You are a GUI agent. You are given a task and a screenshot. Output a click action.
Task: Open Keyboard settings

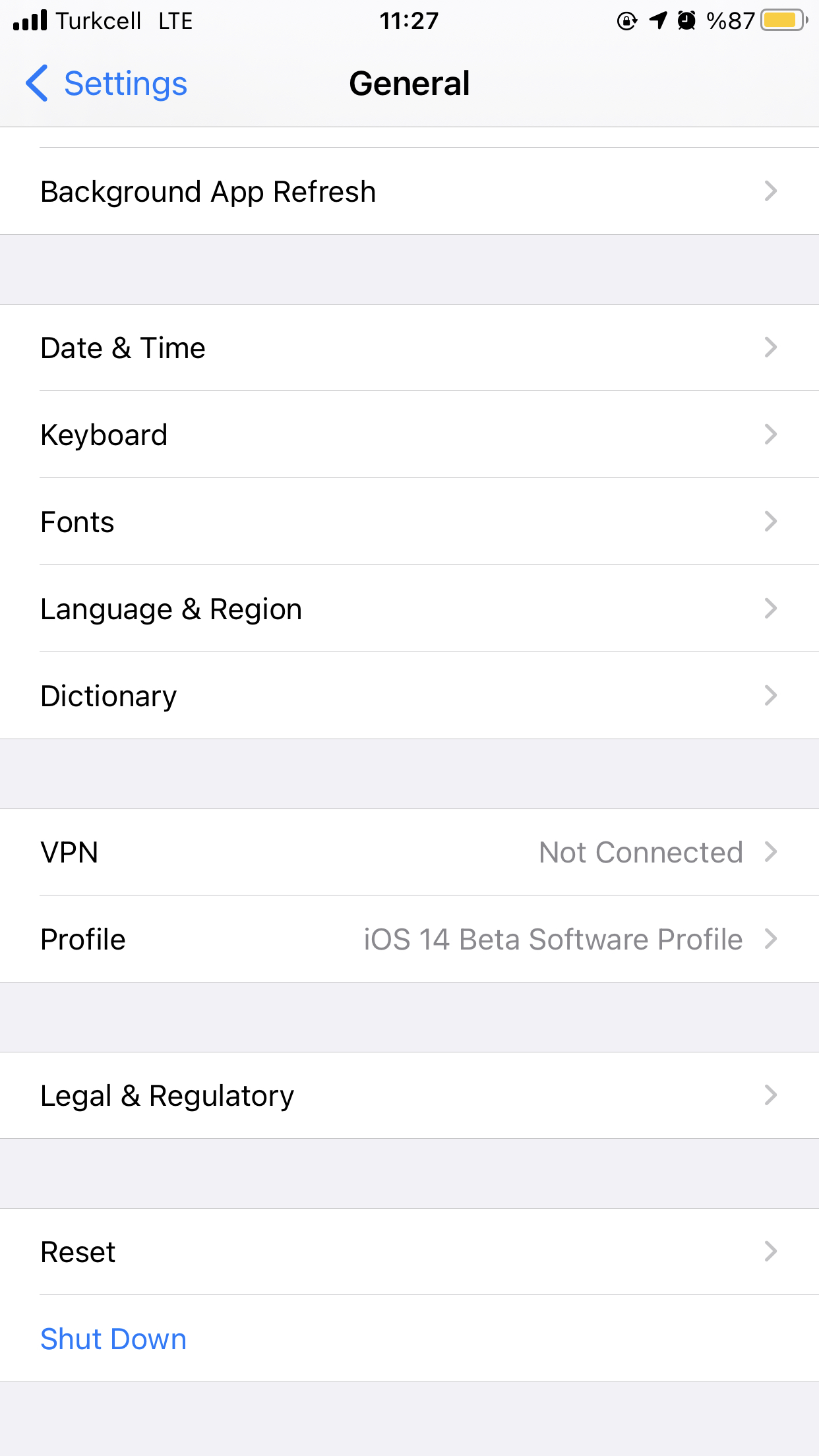pyautogui.click(x=409, y=435)
